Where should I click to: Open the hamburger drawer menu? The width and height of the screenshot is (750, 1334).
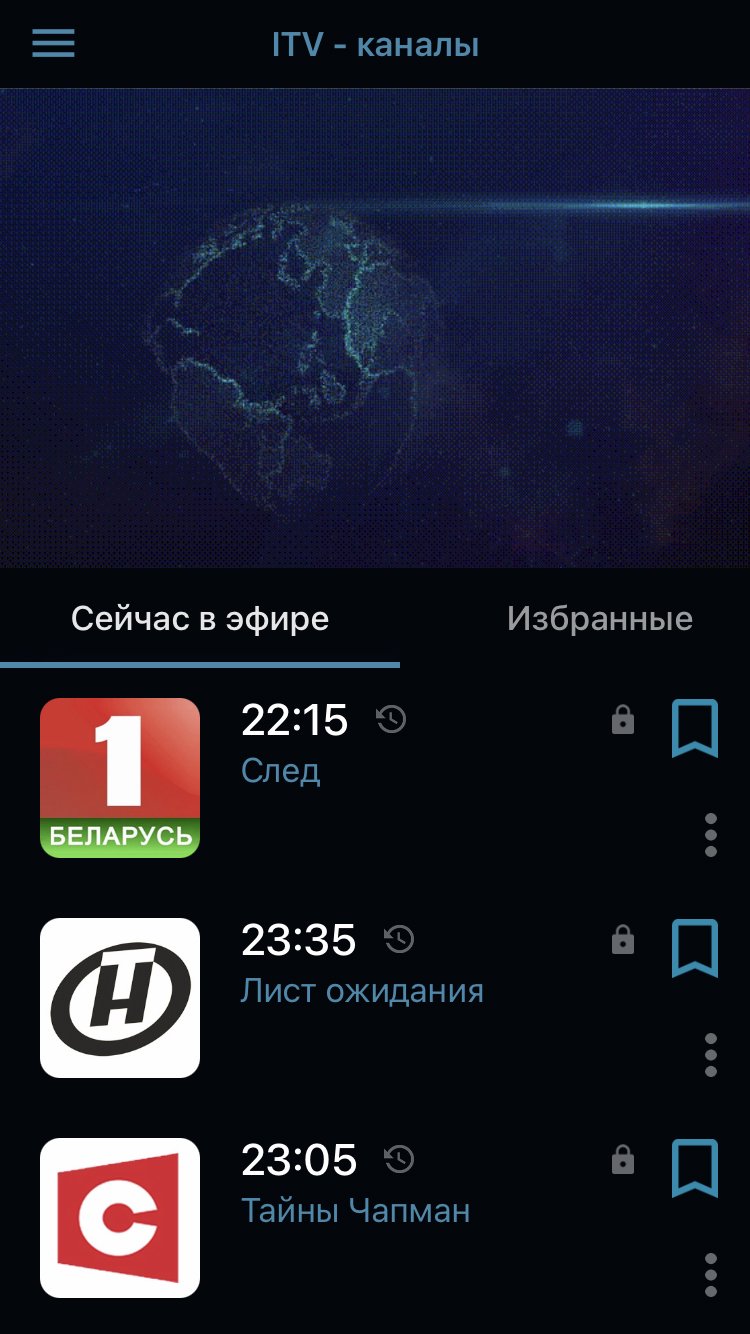[54, 44]
